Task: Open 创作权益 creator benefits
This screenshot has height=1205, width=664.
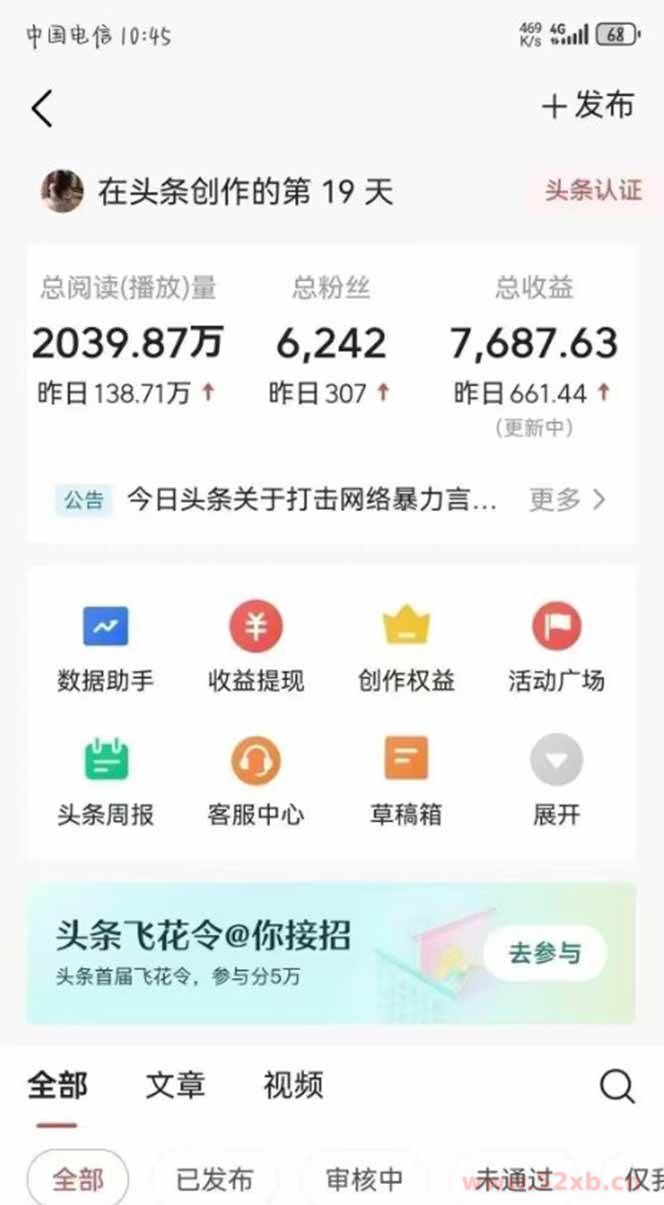Action: click(406, 650)
